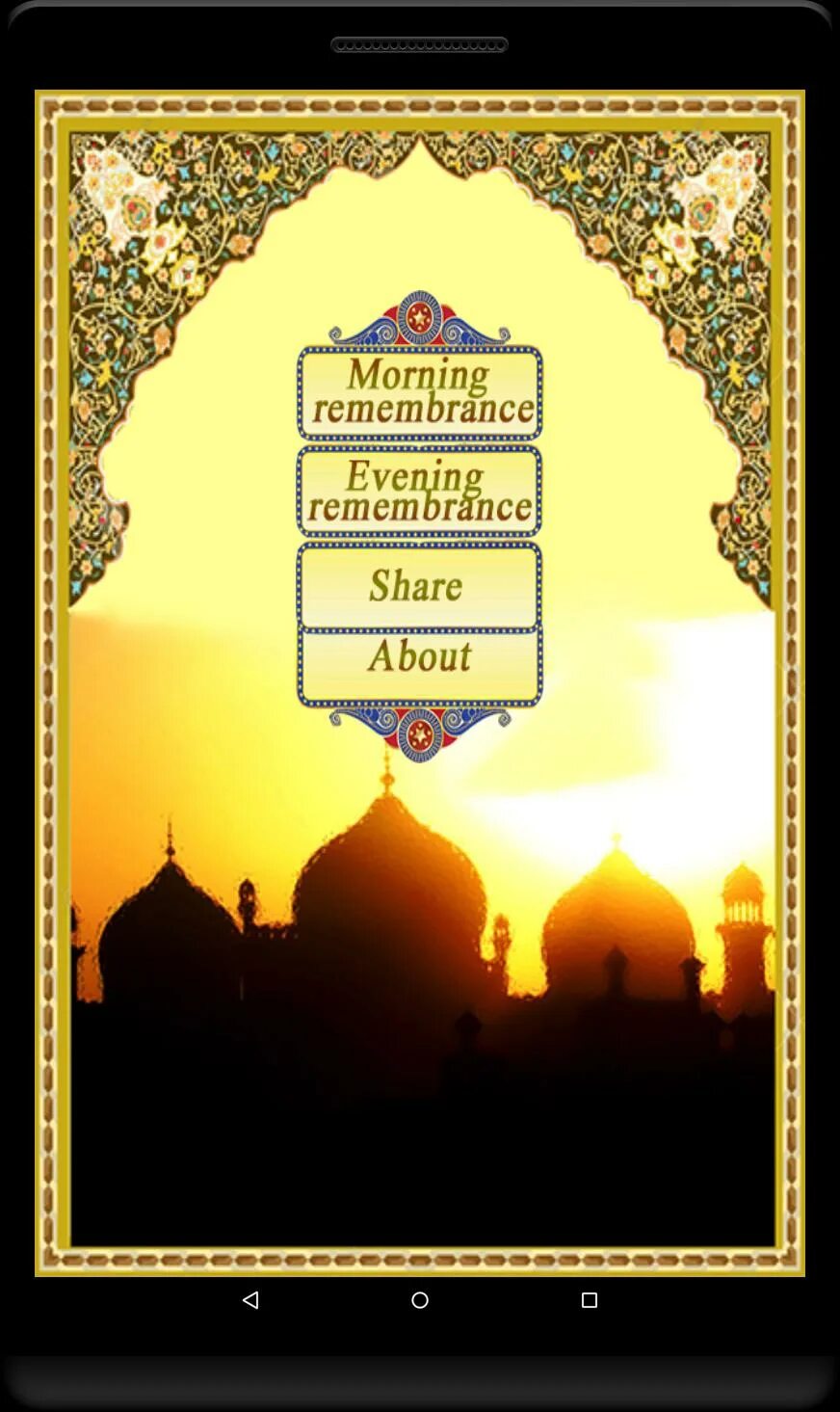
Task: Open Evening remembrance
Action: (x=419, y=492)
